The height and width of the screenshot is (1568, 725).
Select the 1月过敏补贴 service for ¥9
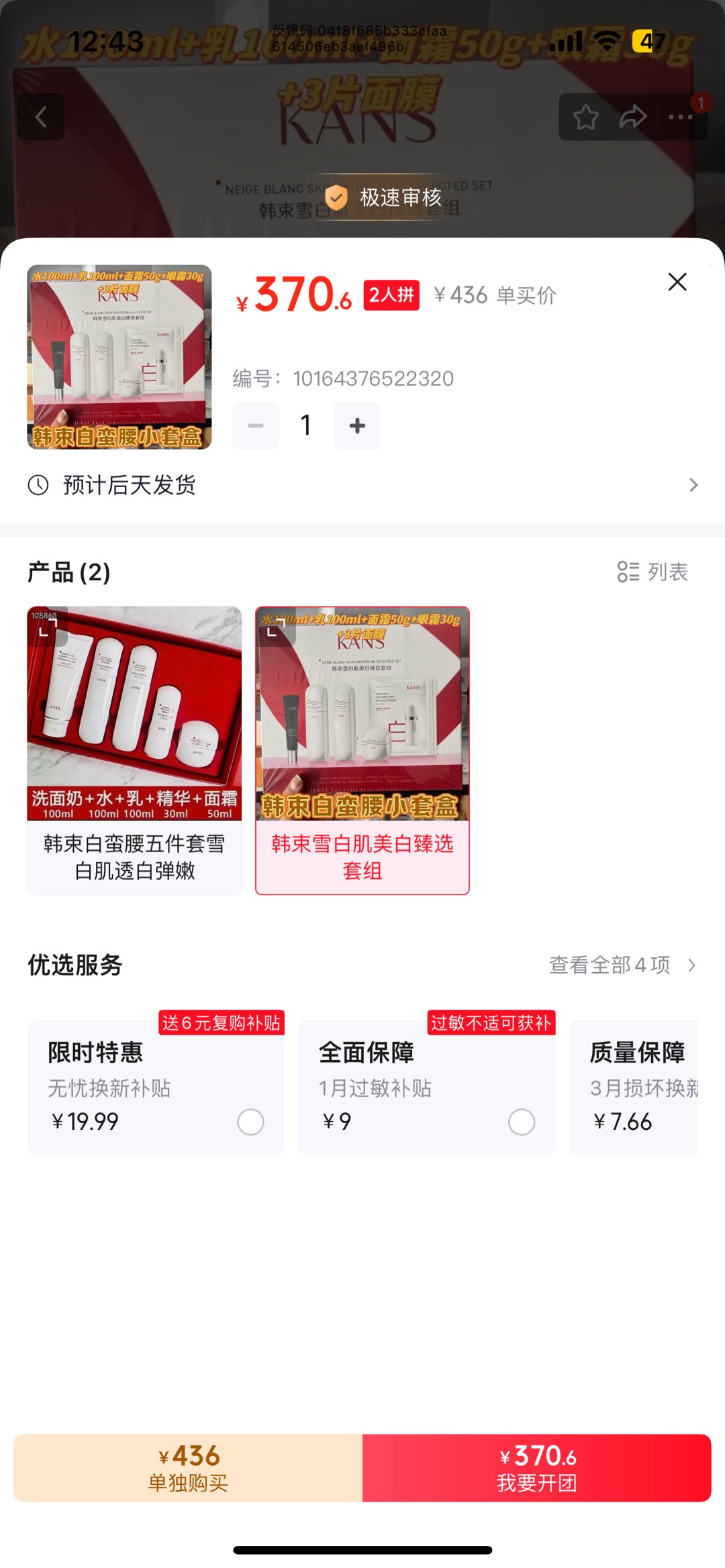click(522, 1122)
